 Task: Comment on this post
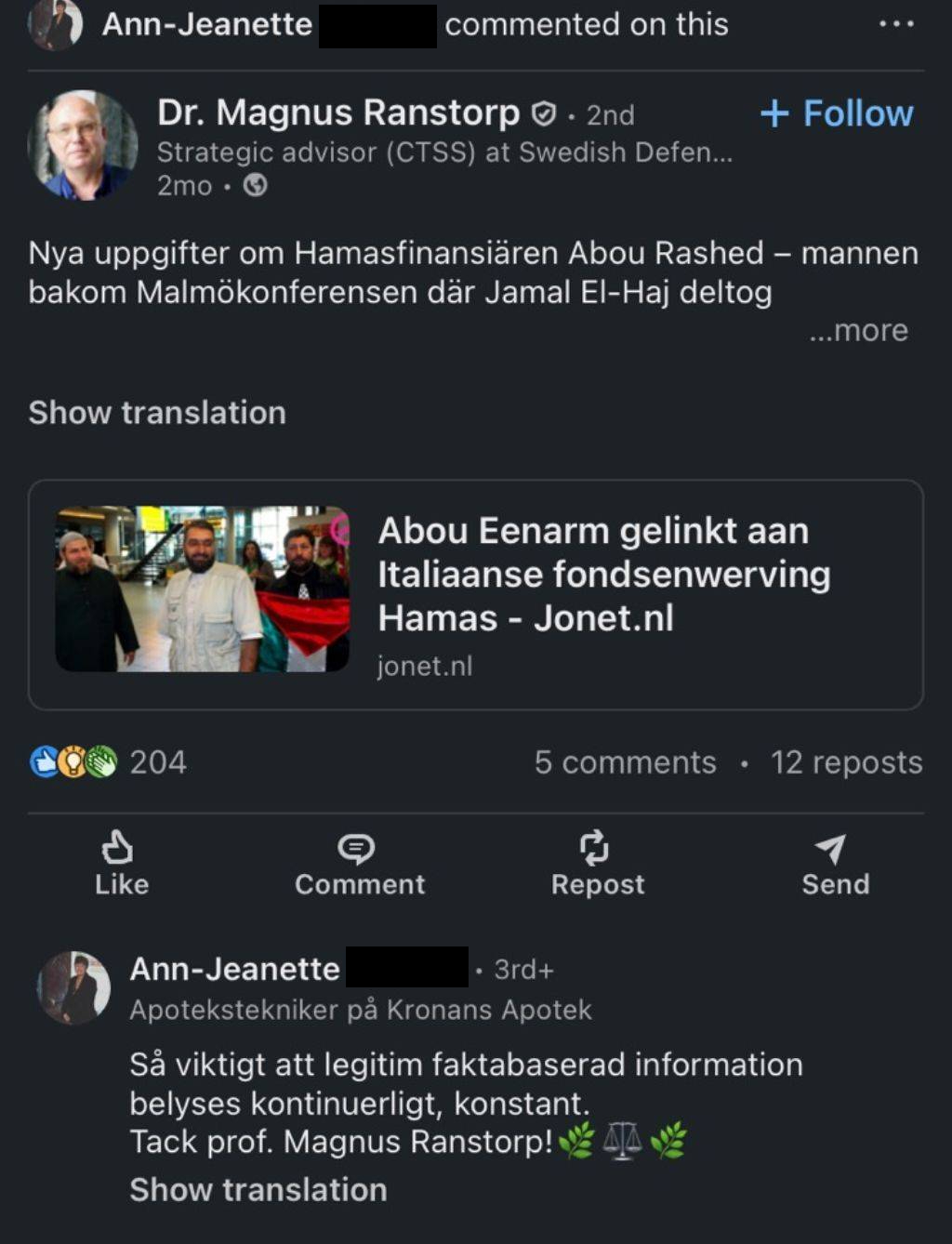pos(359,864)
